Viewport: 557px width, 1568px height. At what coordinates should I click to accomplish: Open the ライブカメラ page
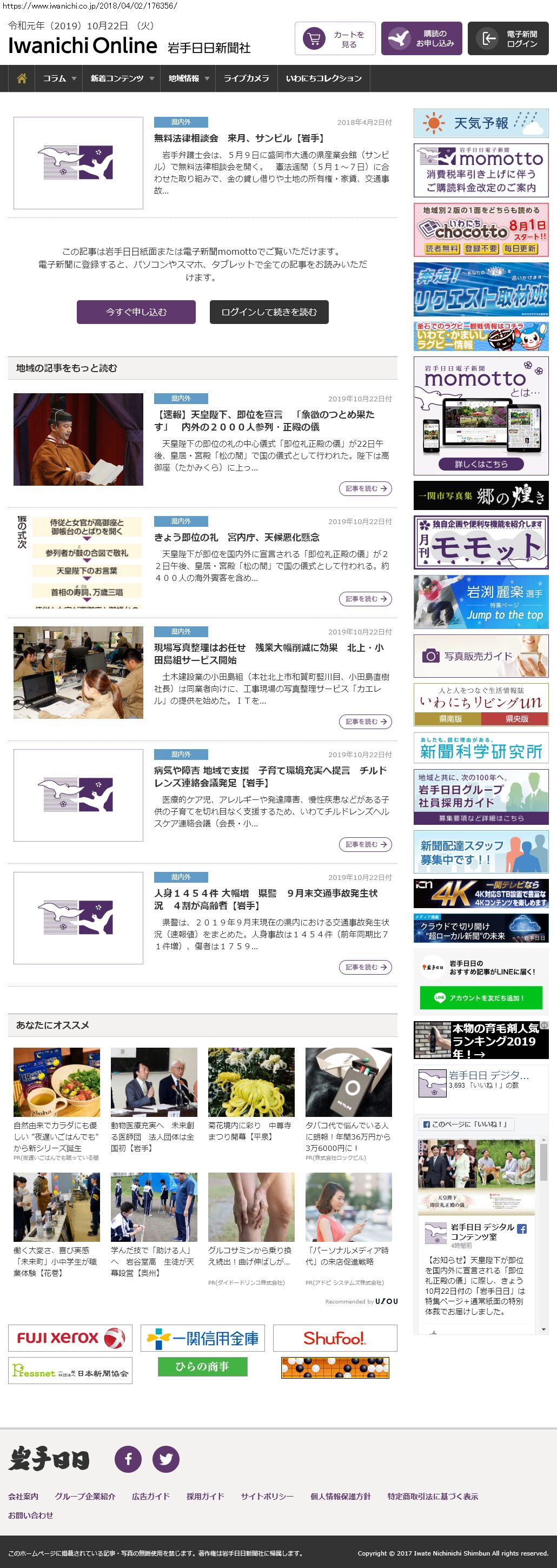pyautogui.click(x=246, y=78)
